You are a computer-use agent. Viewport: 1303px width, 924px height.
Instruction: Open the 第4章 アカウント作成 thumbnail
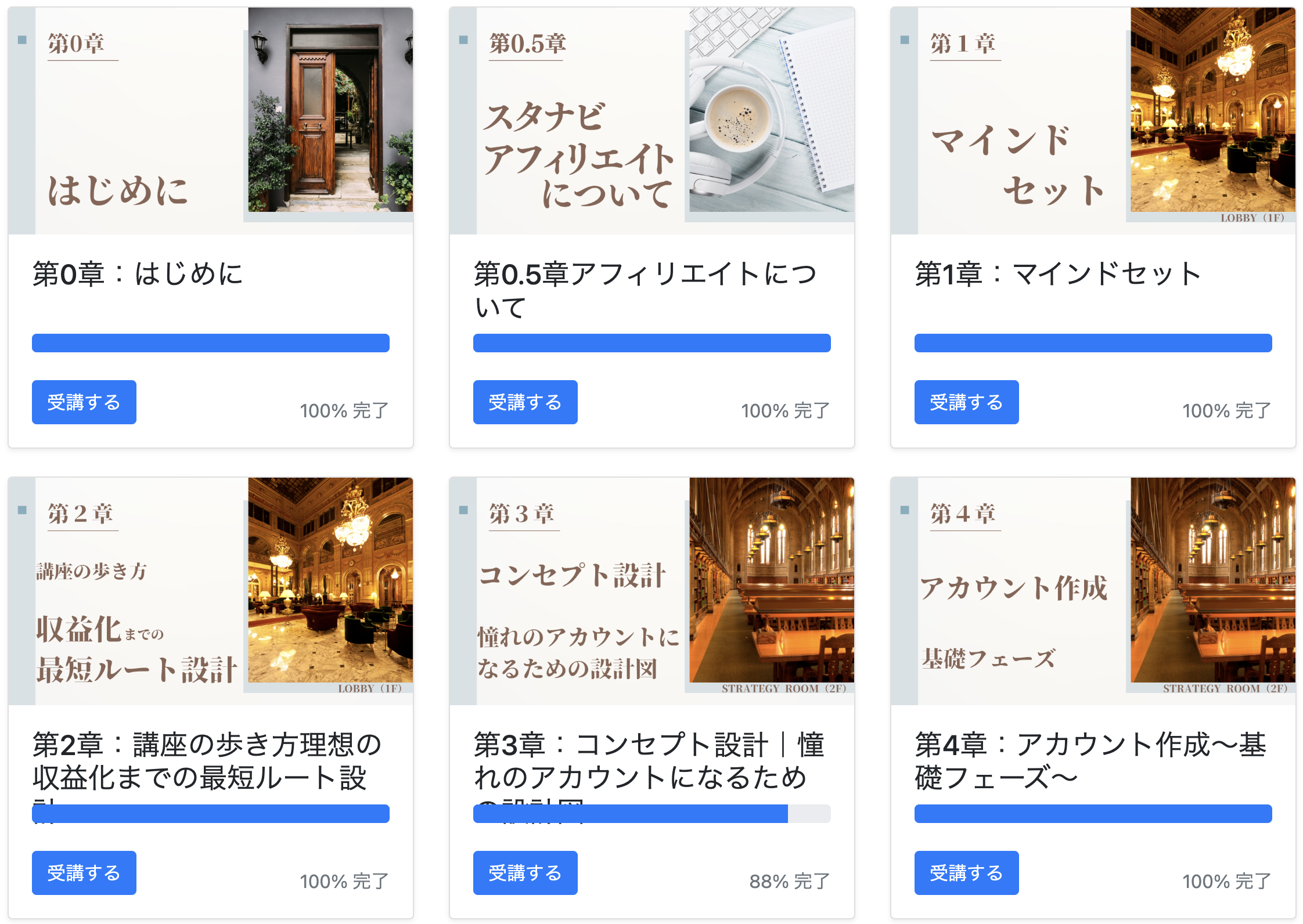(x=1093, y=591)
